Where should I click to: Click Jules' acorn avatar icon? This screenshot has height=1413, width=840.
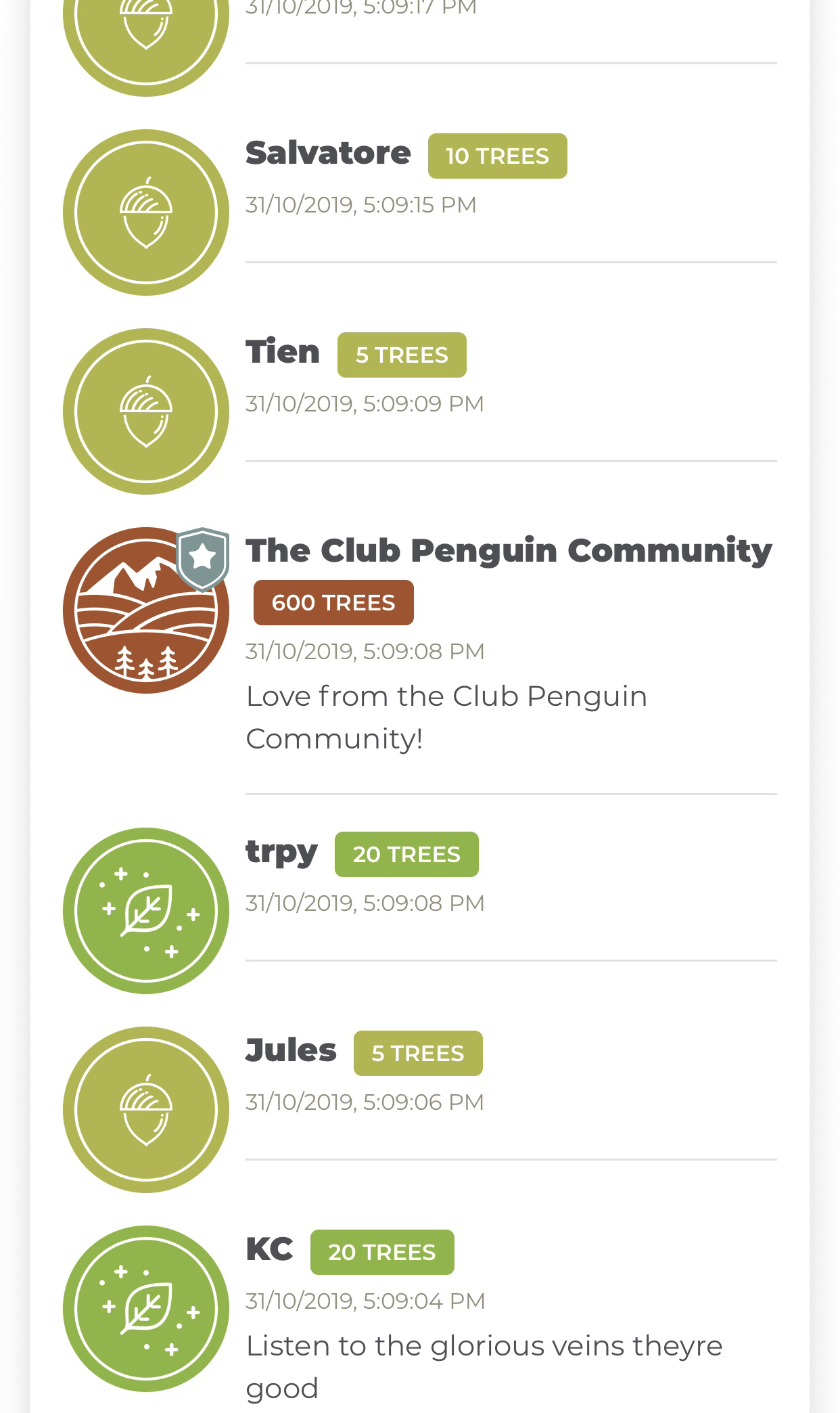pos(145,1108)
